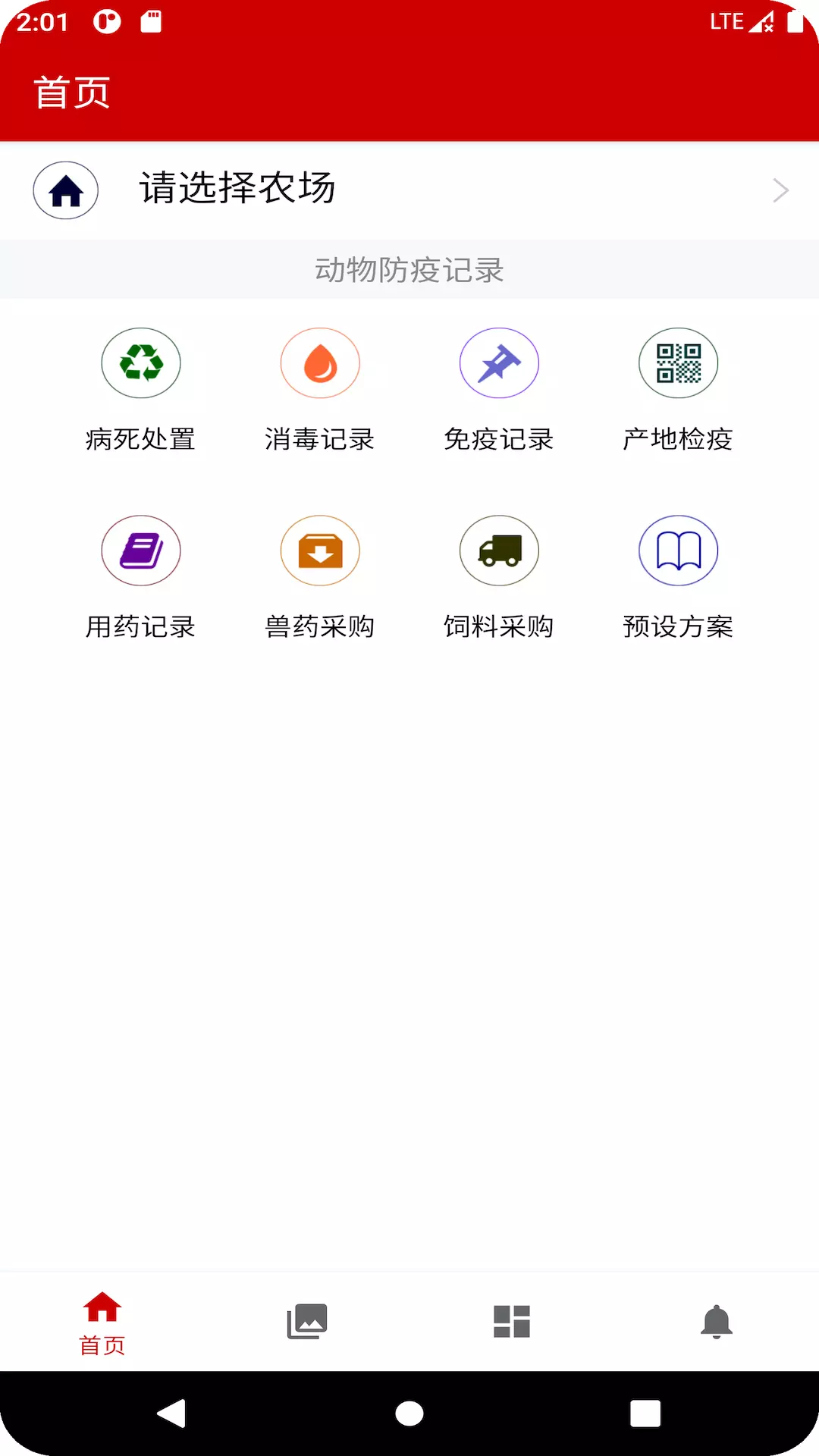Tap the system back button

coord(172,1414)
